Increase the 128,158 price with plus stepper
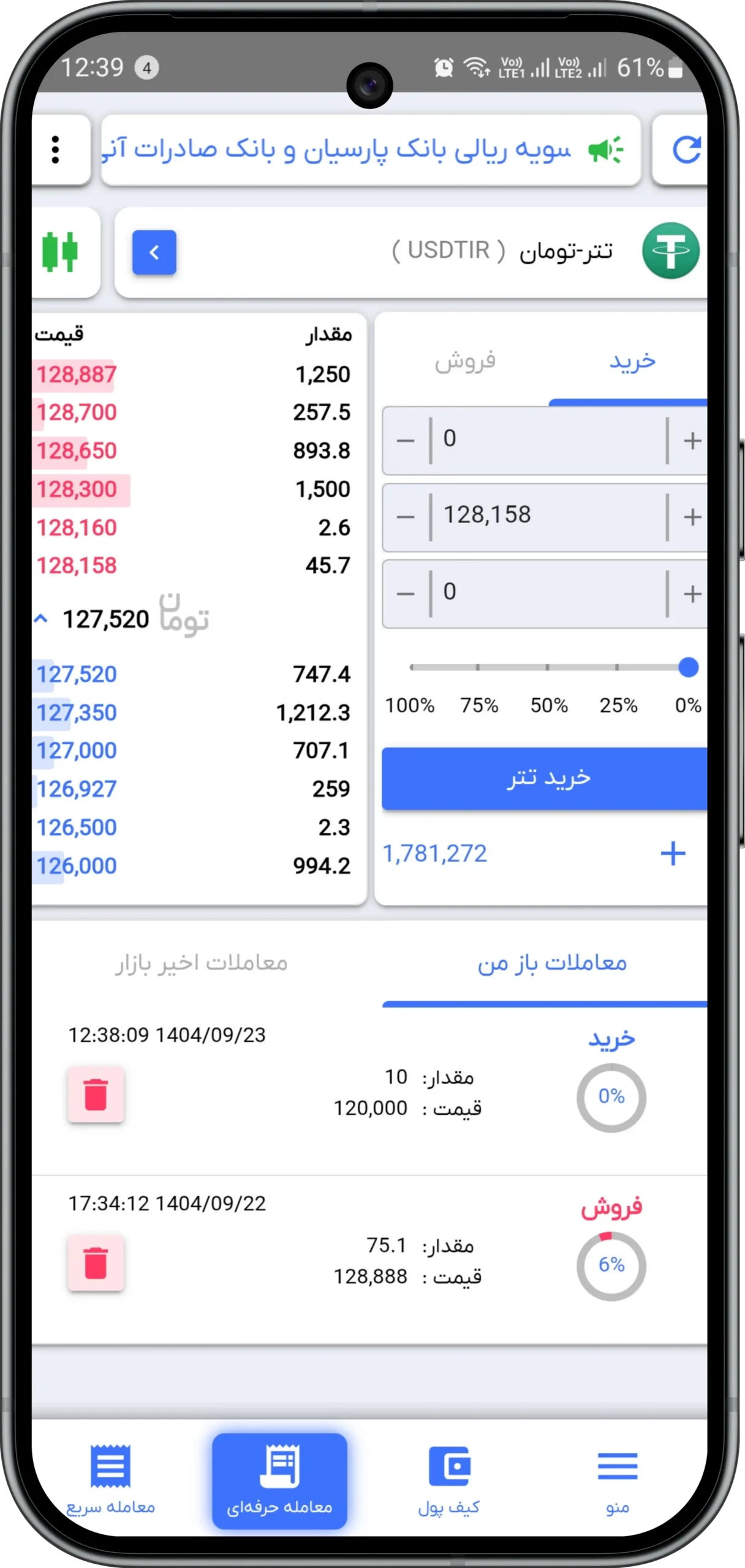 [691, 515]
